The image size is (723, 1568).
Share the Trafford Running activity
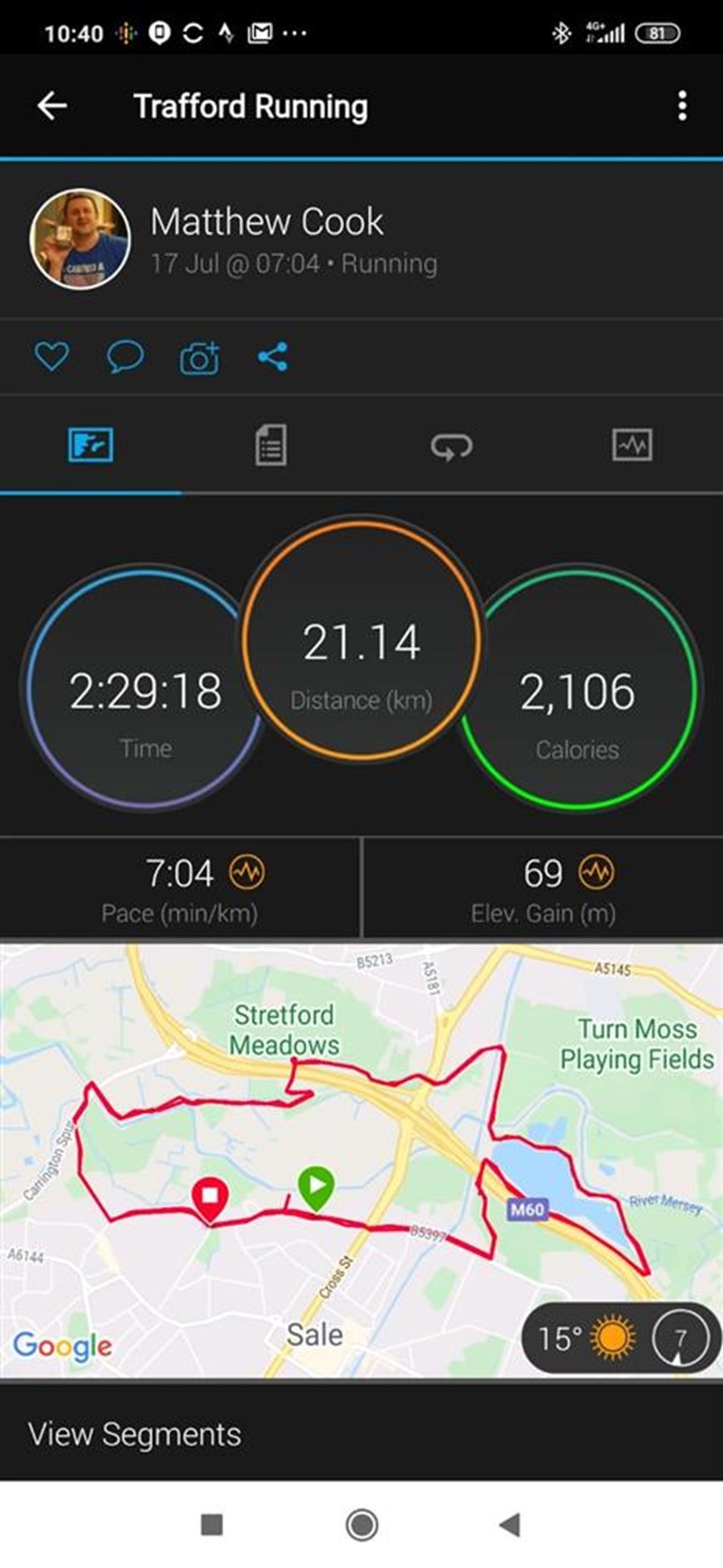(272, 356)
